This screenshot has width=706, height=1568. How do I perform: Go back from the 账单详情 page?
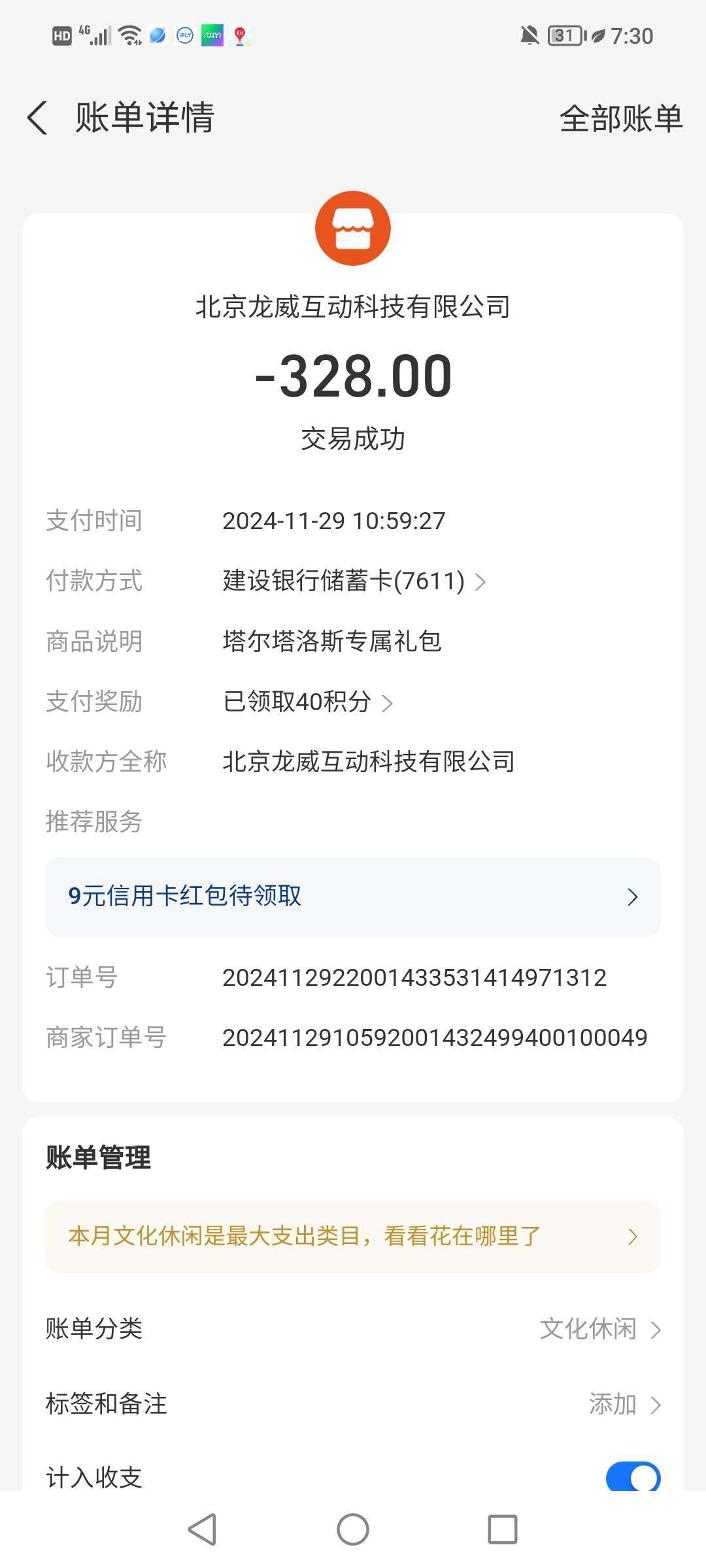click(38, 118)
